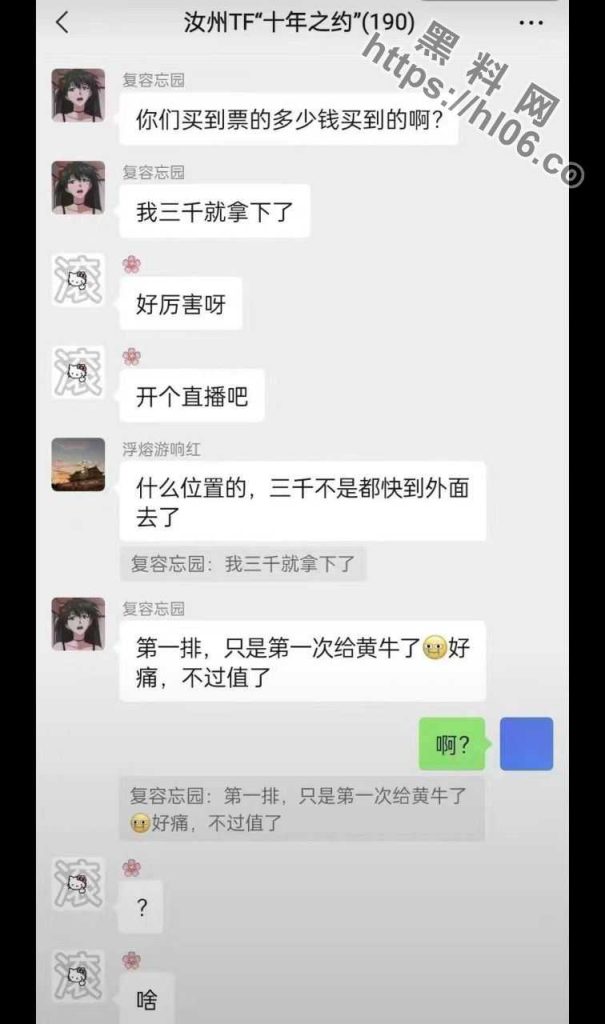The width and height of the screenshot is (605, 1024).
Task: Open the quoted reply under 浮熔游响红's message
Action: (x=242, y=563)
